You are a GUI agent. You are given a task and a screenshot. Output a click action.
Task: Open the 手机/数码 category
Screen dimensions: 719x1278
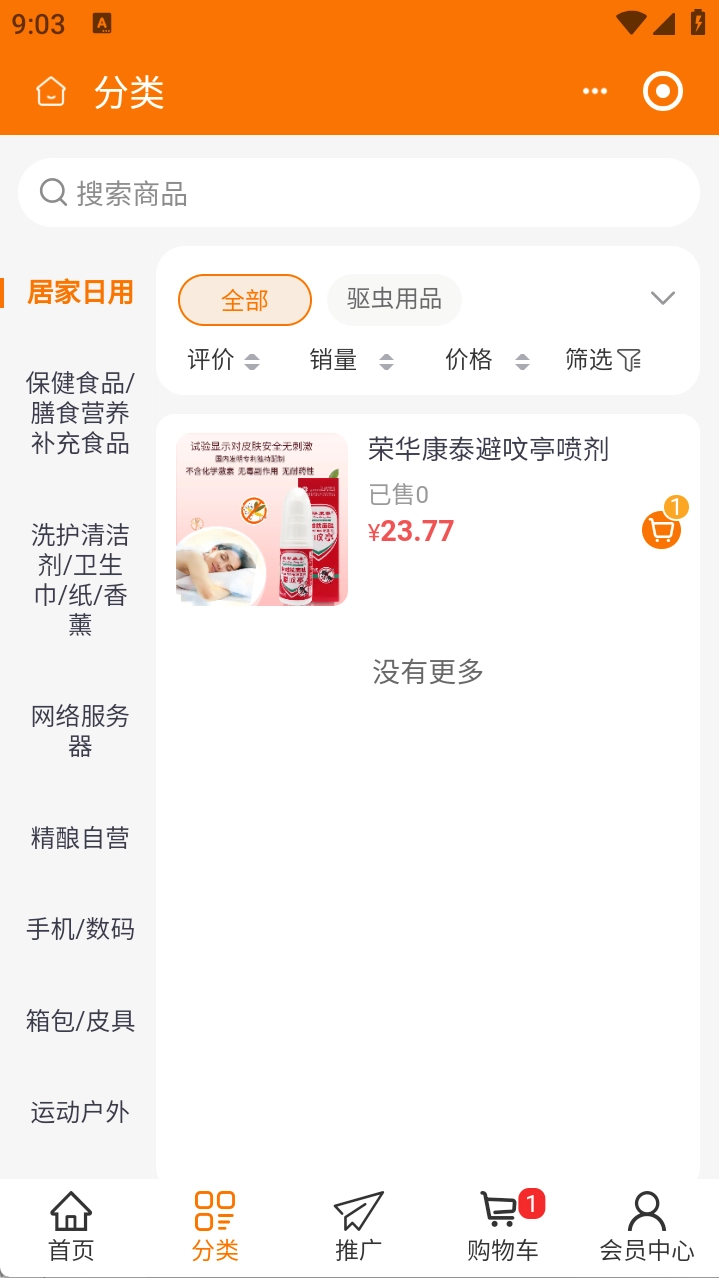pos(80,929)
